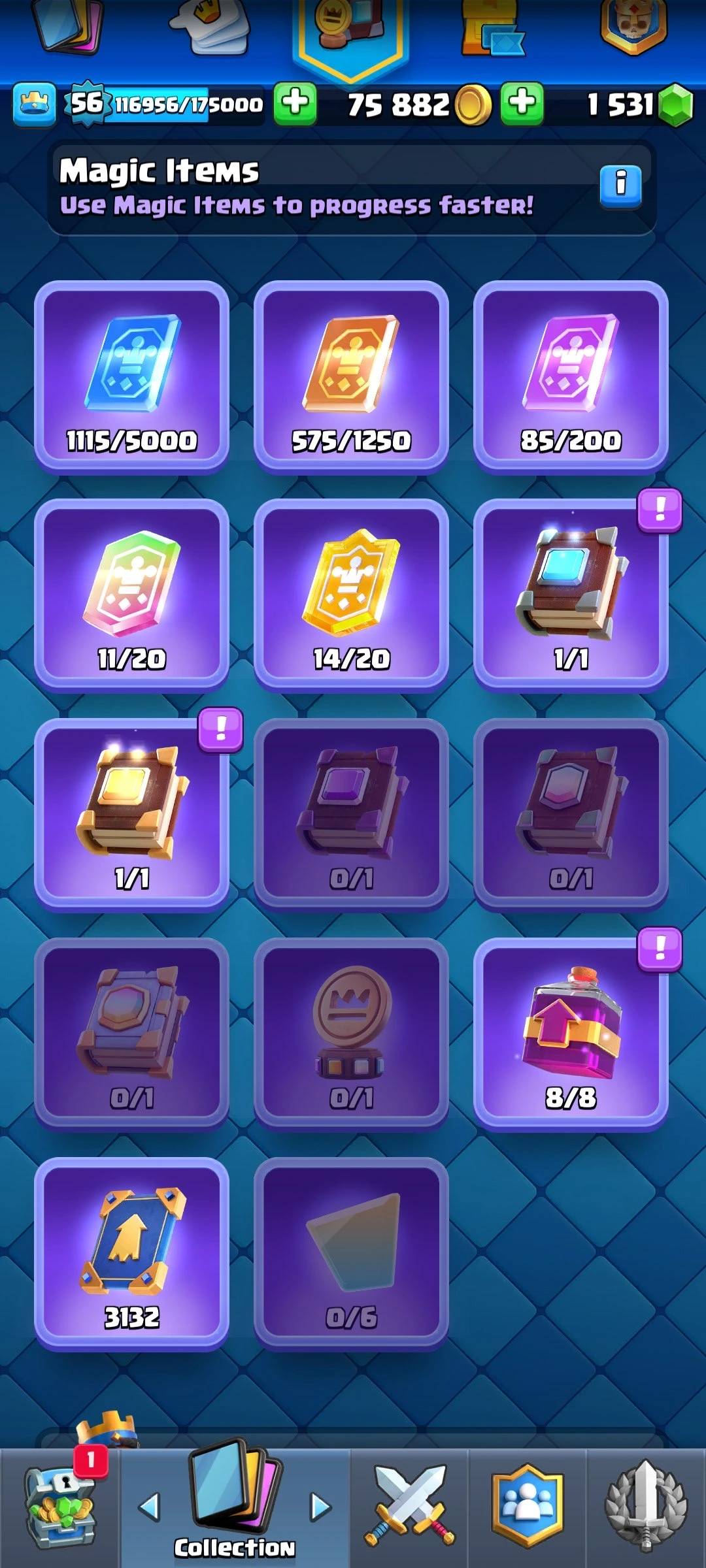The height and width of the screenshot is (1568, 706).
Task: Select the Chest Key potion item 8/8
Action: tap(571, 1034)
